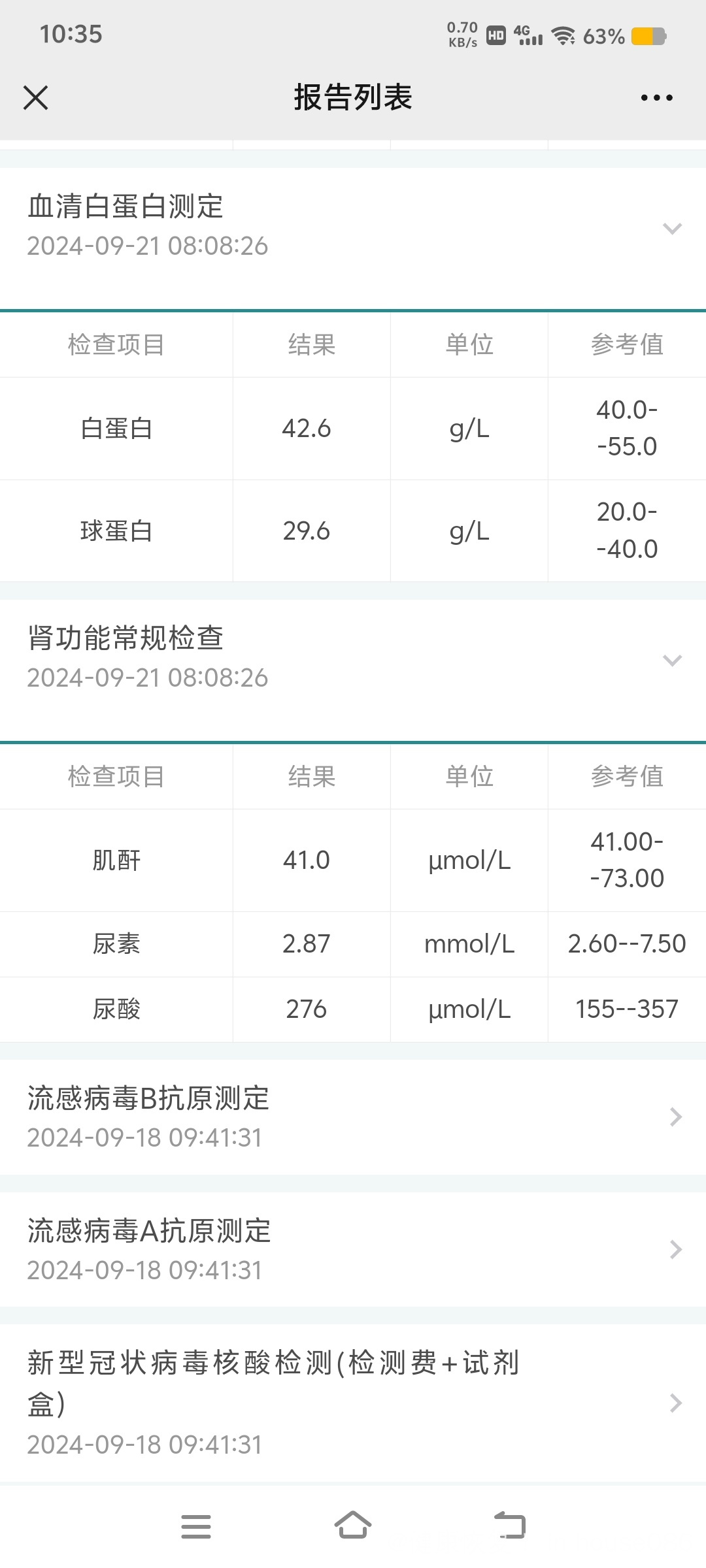706x1568 pixels.
Task: Open the three-dot overflow menu
Action: (656, 98)
